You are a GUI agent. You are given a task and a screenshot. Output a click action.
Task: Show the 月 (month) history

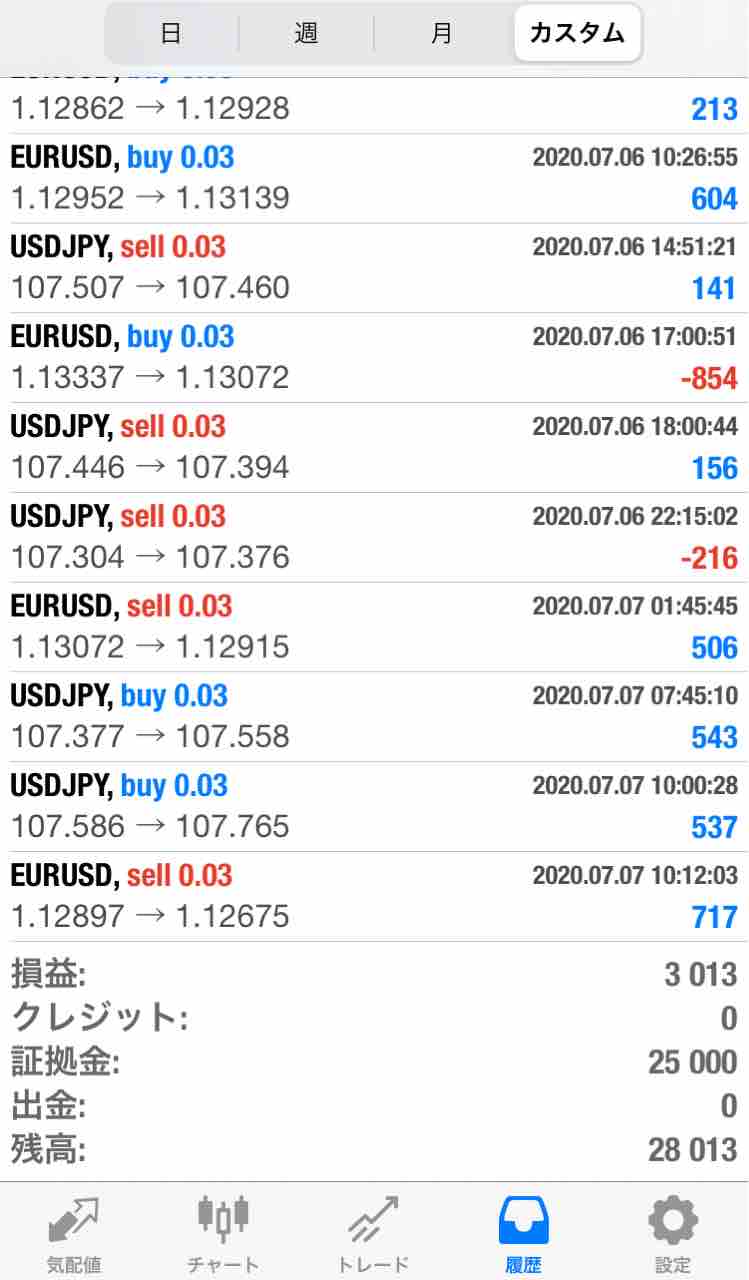(441, 33)
